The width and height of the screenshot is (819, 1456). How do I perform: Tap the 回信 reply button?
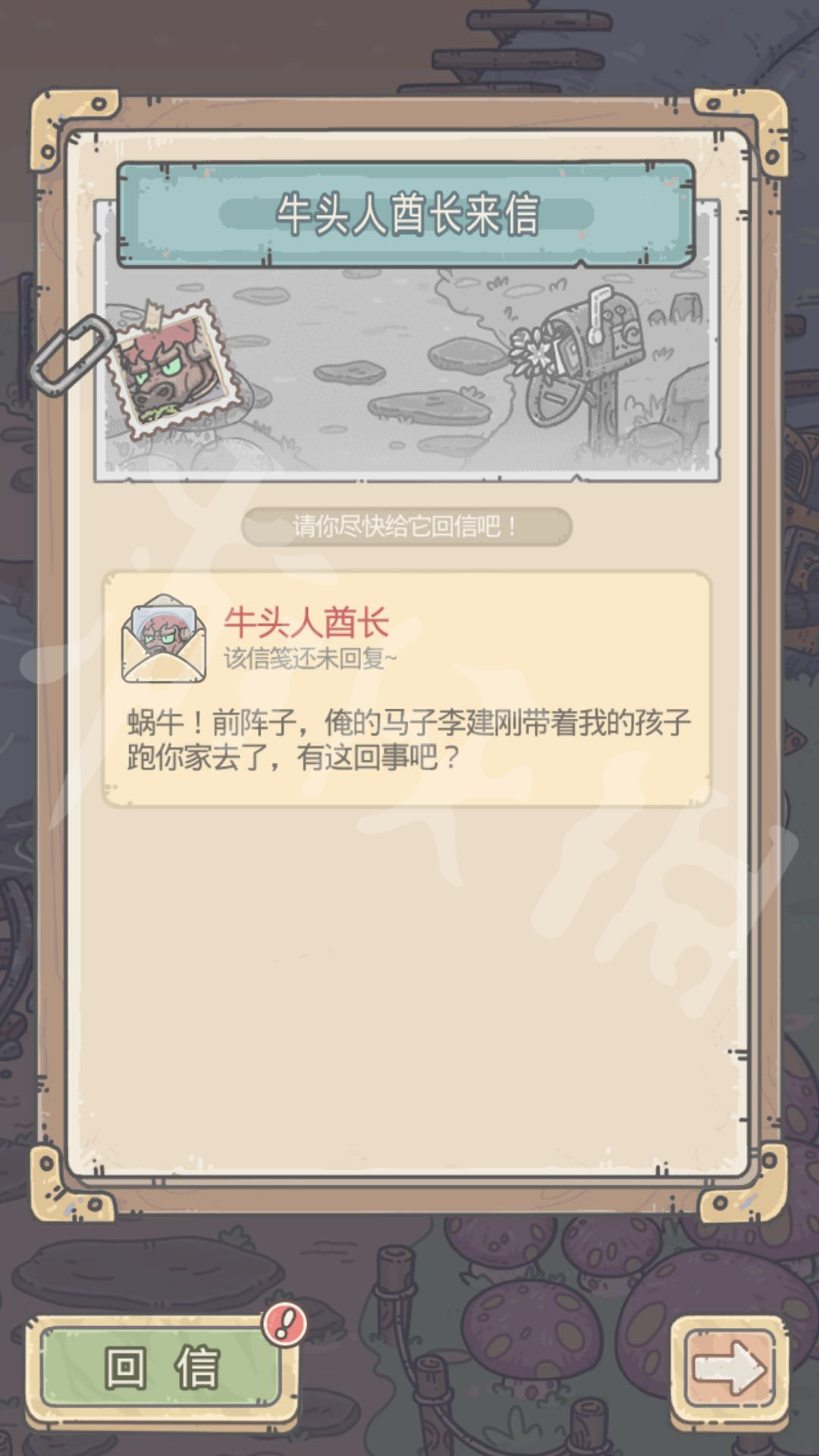pyautogui.click(x=161, y=1367)
